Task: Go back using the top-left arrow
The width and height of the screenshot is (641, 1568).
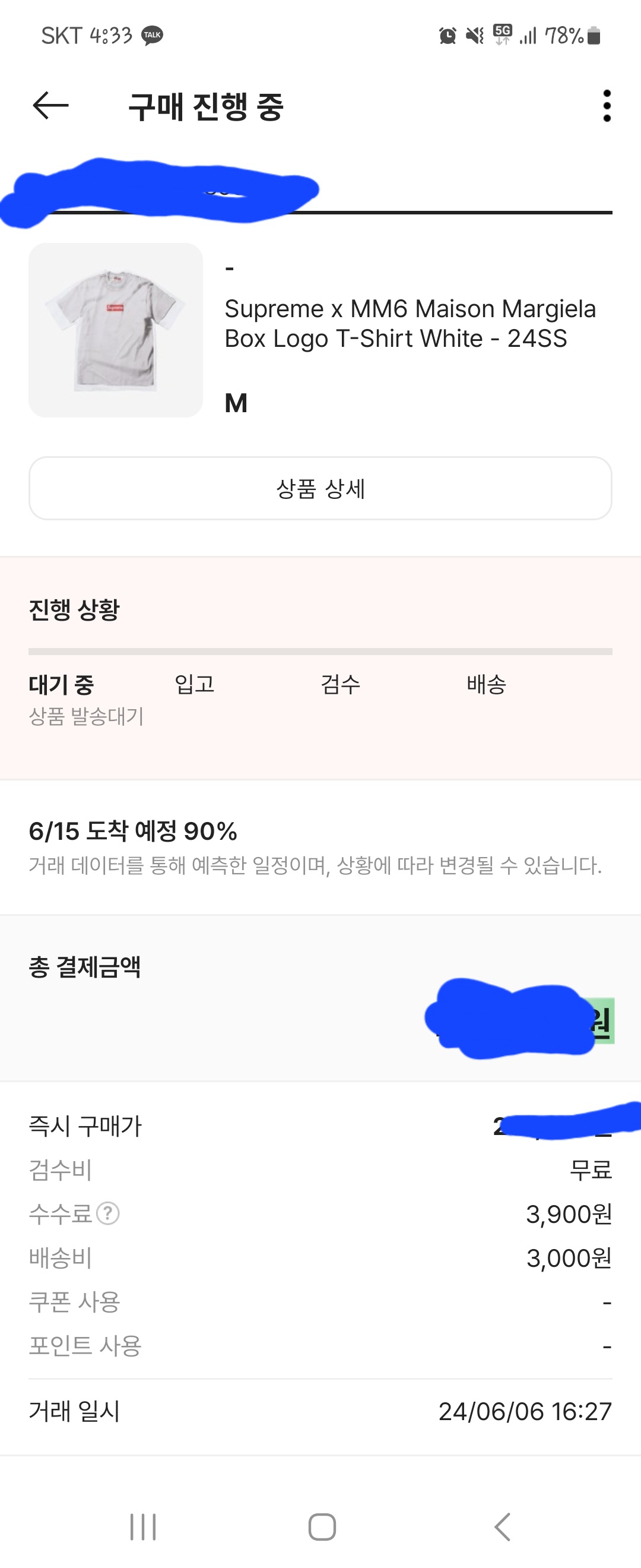Action: [x=50, y=106]
